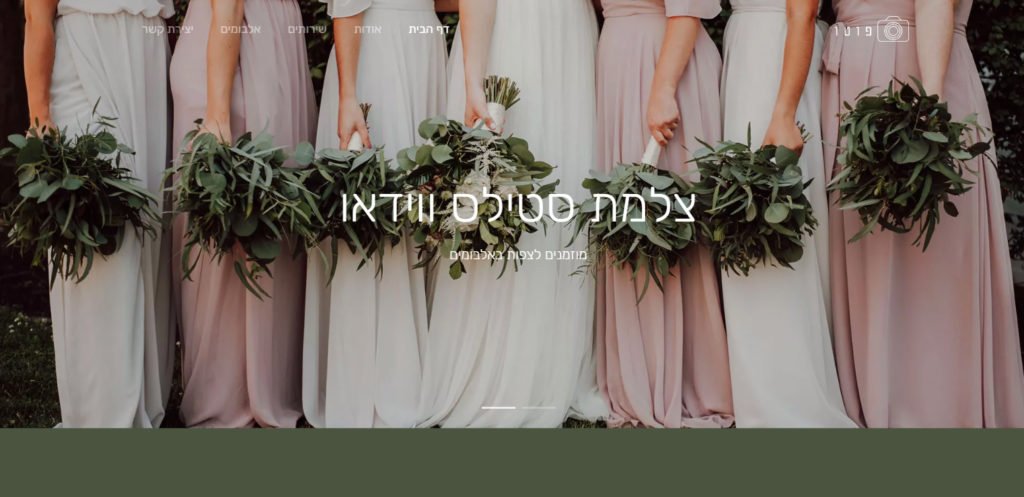Open the דף הבית home page link
The width and height of the screenshot is (1024, 497).
[429, 30]
